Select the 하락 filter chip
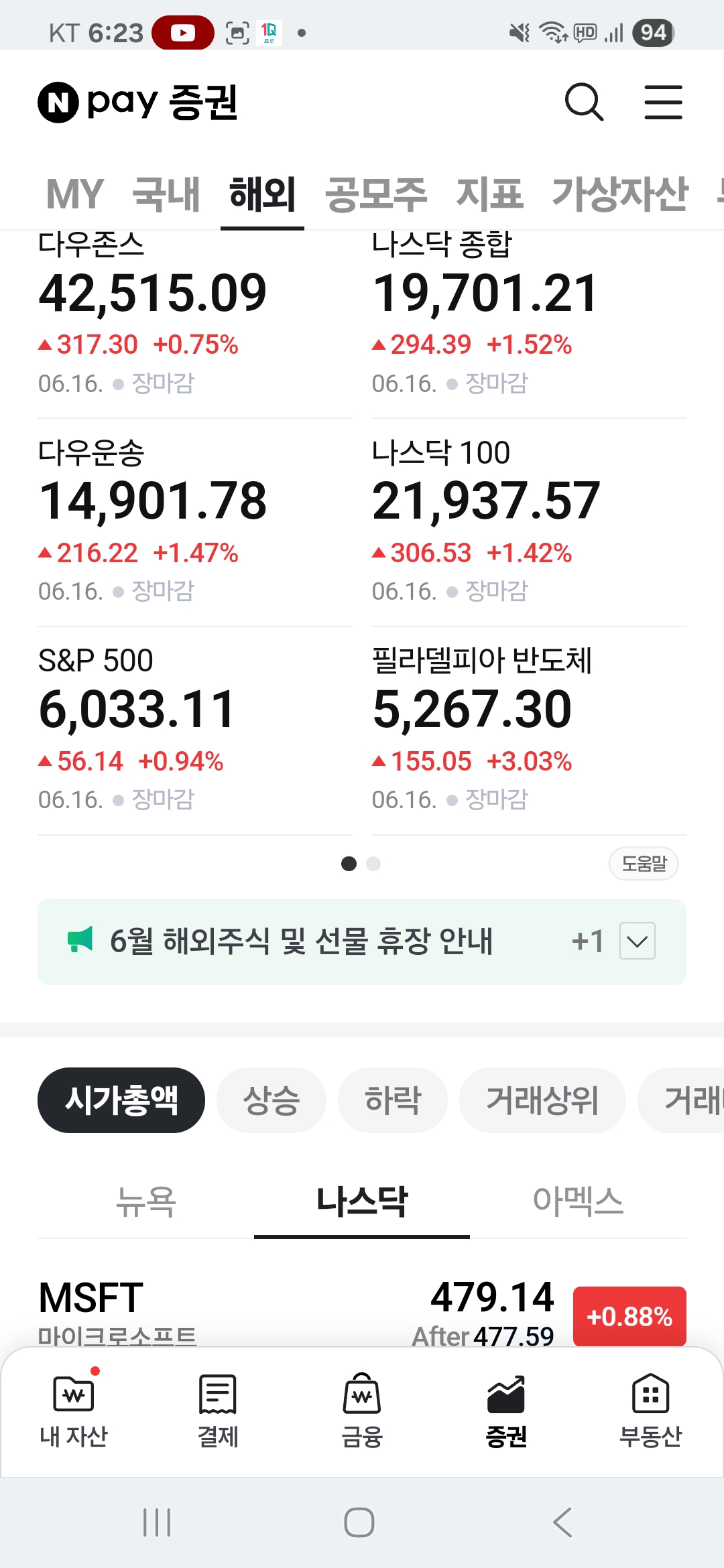Screen dimensions: 724x1568 [x=392, y=1100]
